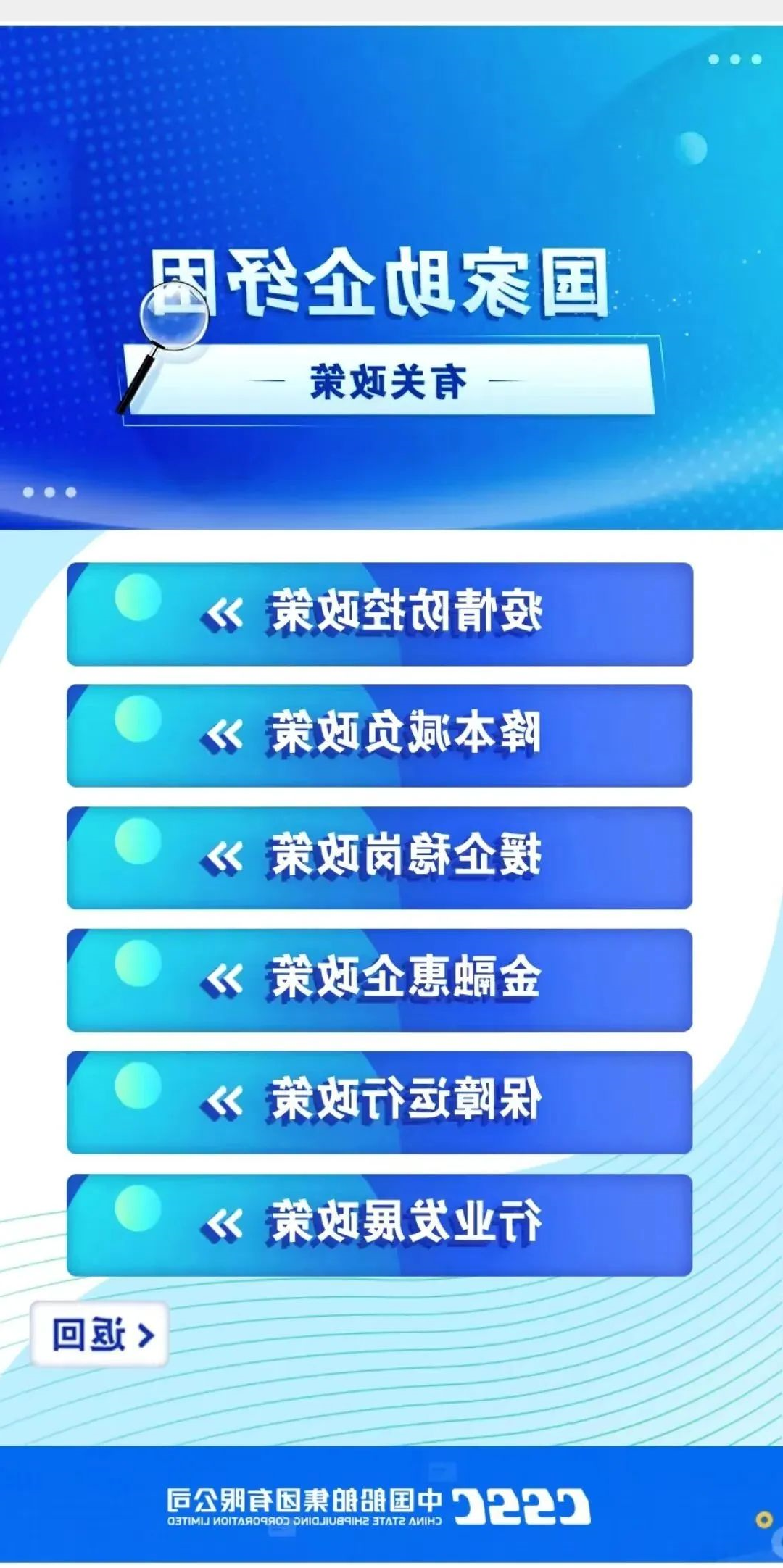Select the 援企稳岗政策 button
Viewport: 783px width, 1568px height.
coord(379,857)
